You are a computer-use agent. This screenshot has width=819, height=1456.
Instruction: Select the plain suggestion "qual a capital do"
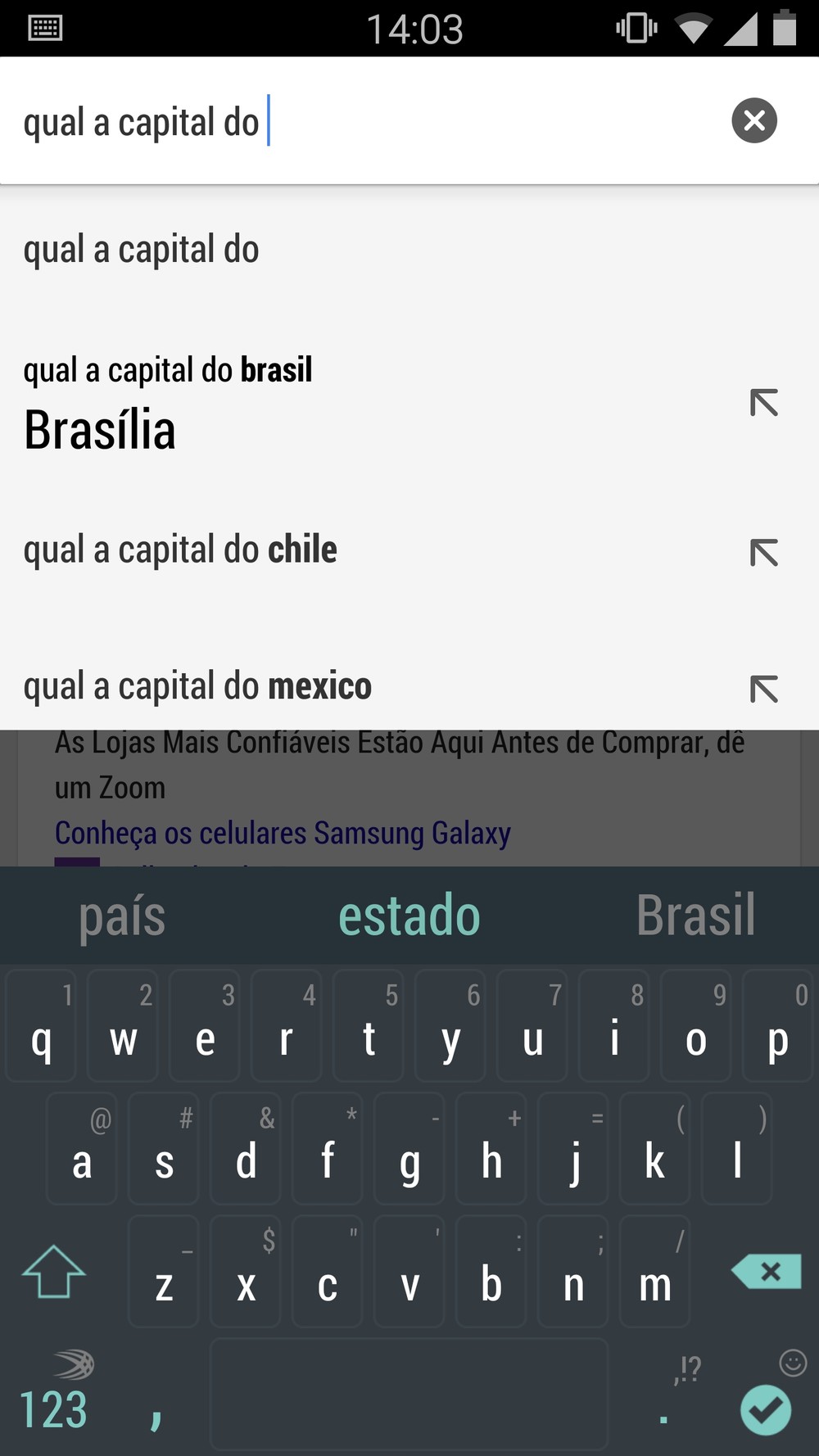point(409,249)
